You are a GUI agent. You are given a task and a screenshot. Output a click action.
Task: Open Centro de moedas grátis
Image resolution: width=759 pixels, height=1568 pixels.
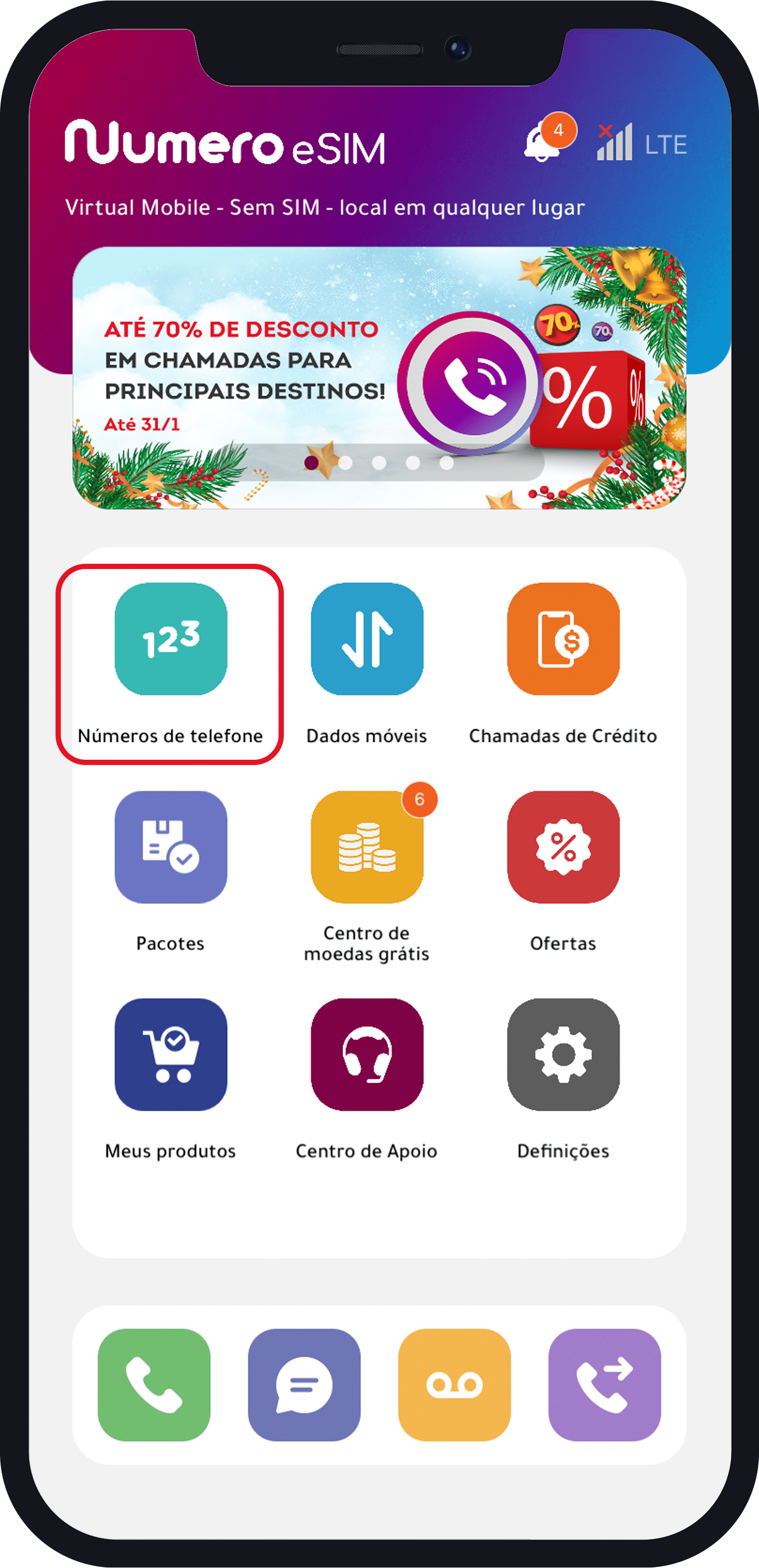pos(367,847)
